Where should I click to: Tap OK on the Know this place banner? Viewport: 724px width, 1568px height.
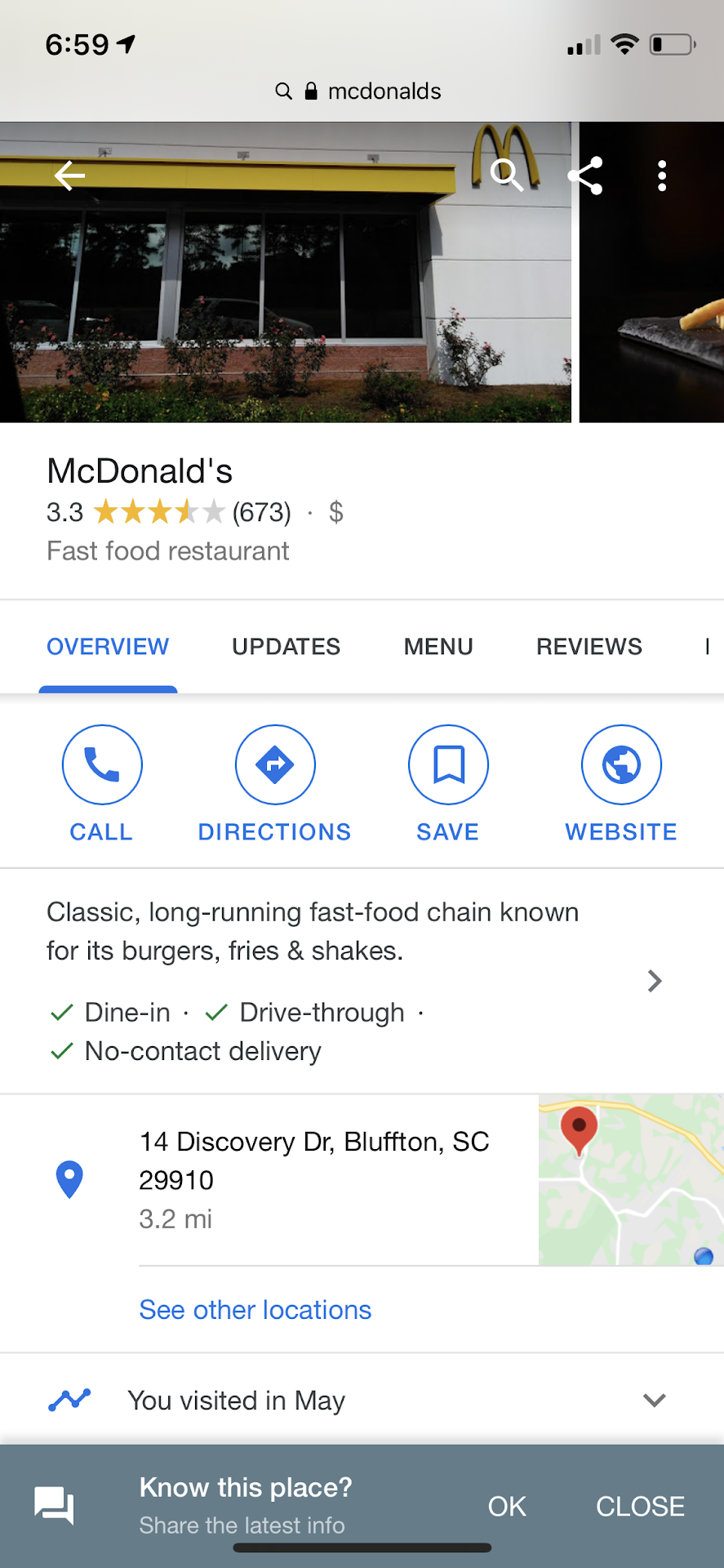507,1507
